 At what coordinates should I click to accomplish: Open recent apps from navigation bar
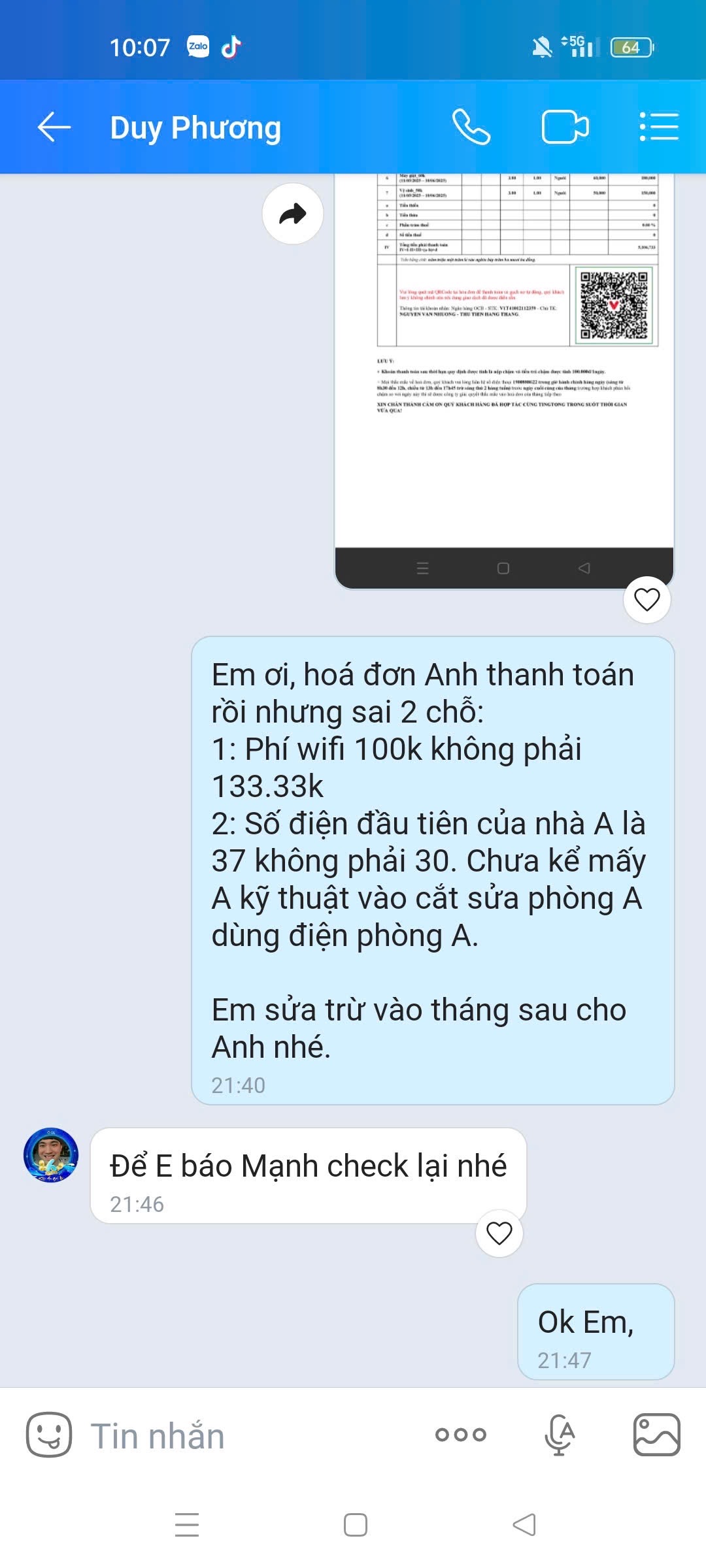coord(187,1525)
